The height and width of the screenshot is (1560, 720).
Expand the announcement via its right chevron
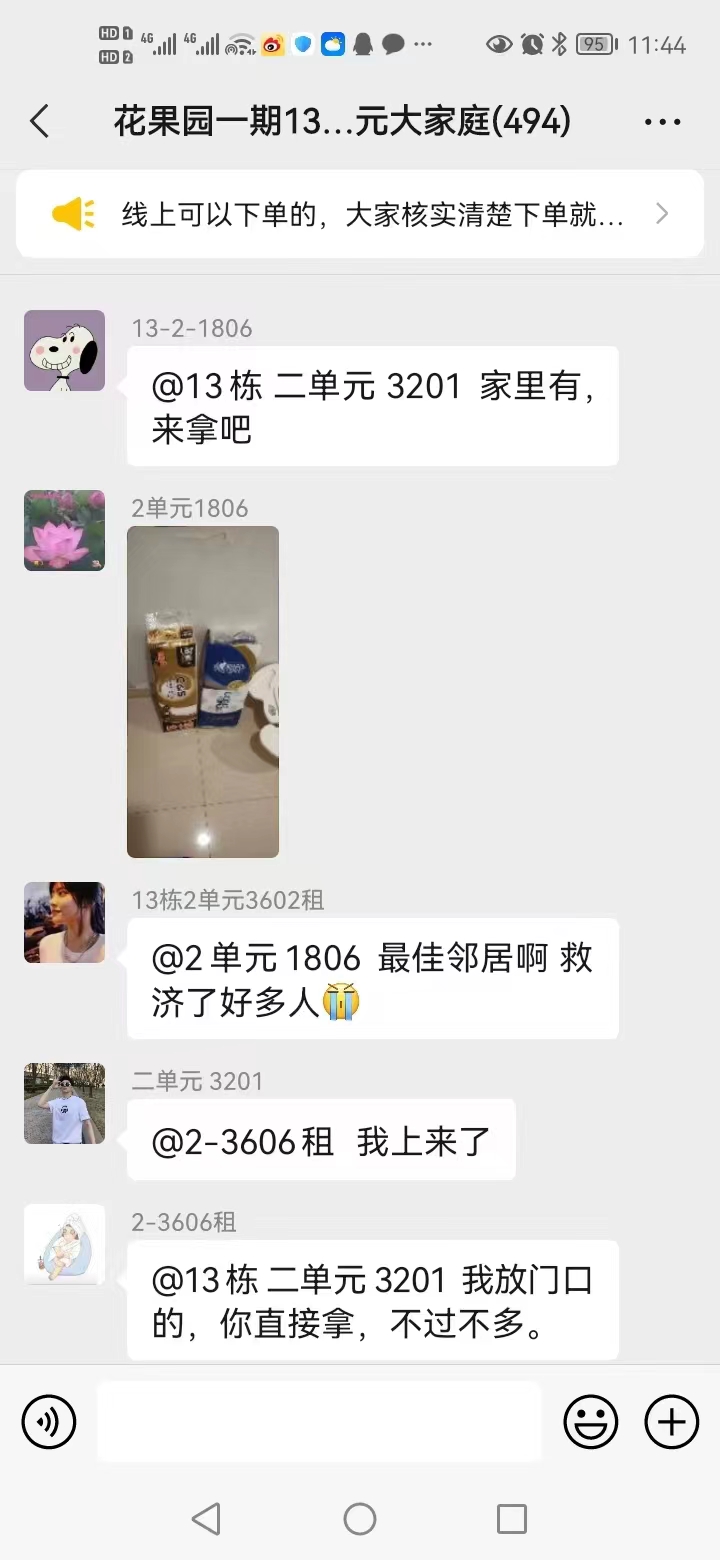pyautogui.click(x=661, y=213)
